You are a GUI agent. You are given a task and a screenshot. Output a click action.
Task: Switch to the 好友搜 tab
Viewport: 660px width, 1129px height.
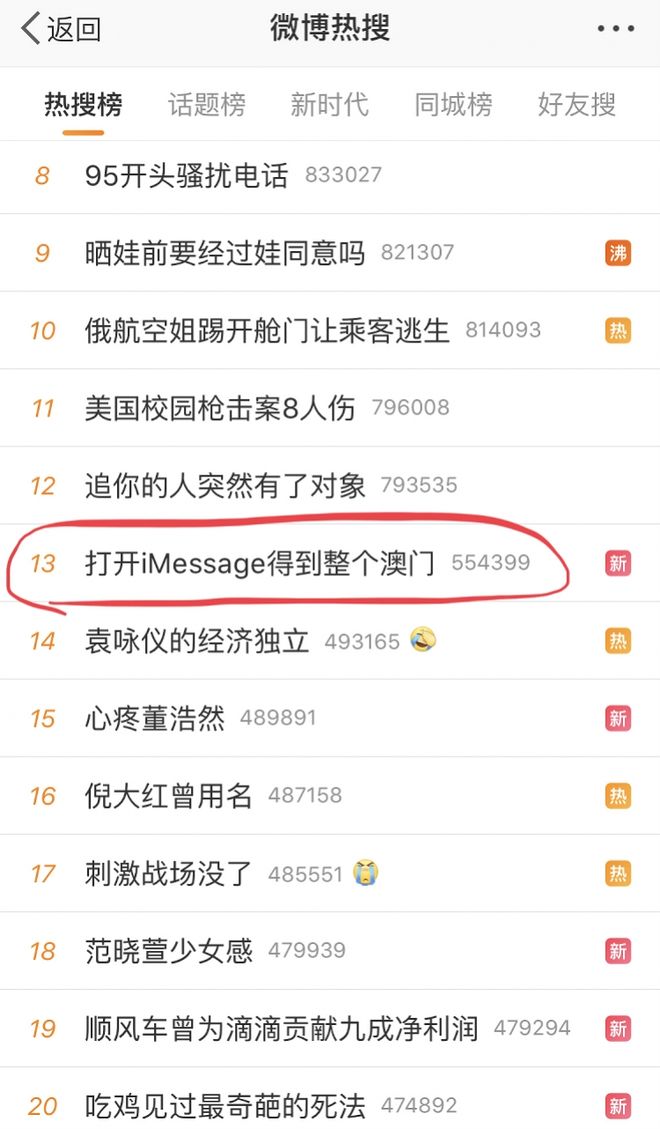[x=577, y=104]
